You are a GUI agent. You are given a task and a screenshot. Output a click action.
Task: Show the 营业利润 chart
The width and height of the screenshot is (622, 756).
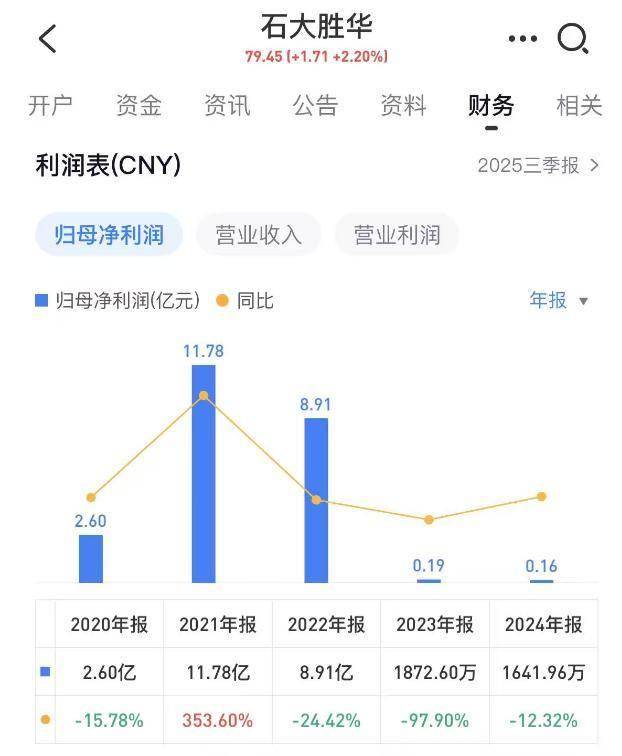(x=397, y=235)
